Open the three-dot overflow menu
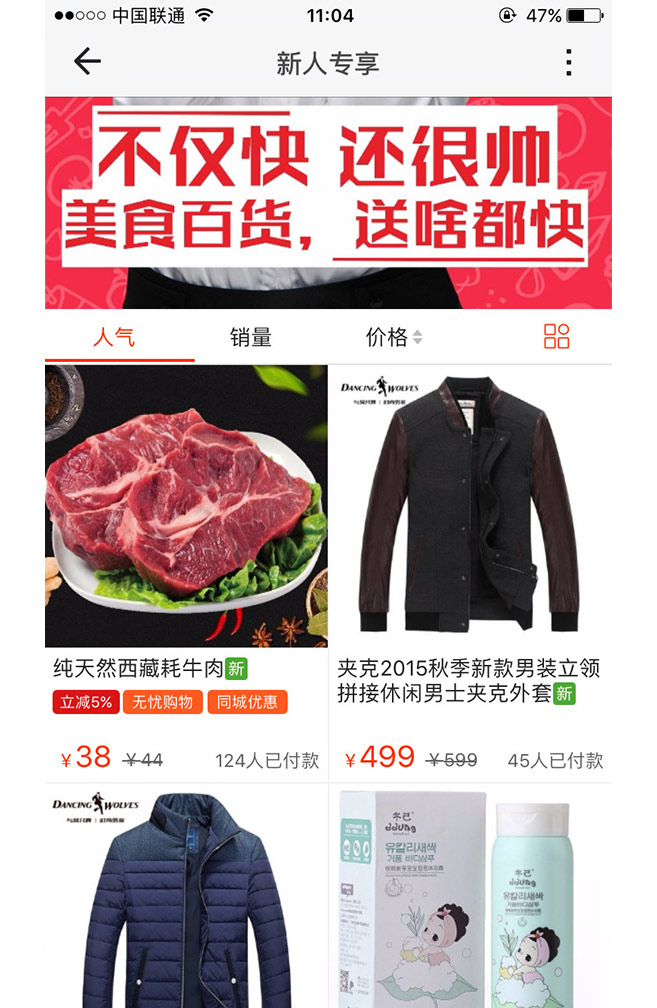 click(x=568, y=62)
